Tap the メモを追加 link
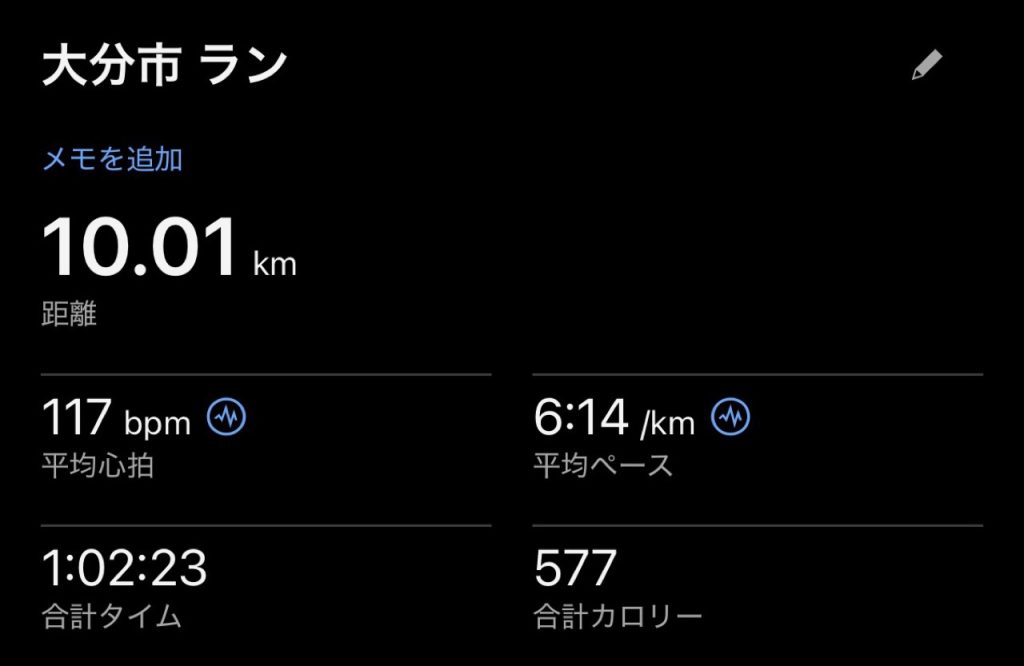Screen dimensions: 1024x666 (x=112, y=159)
